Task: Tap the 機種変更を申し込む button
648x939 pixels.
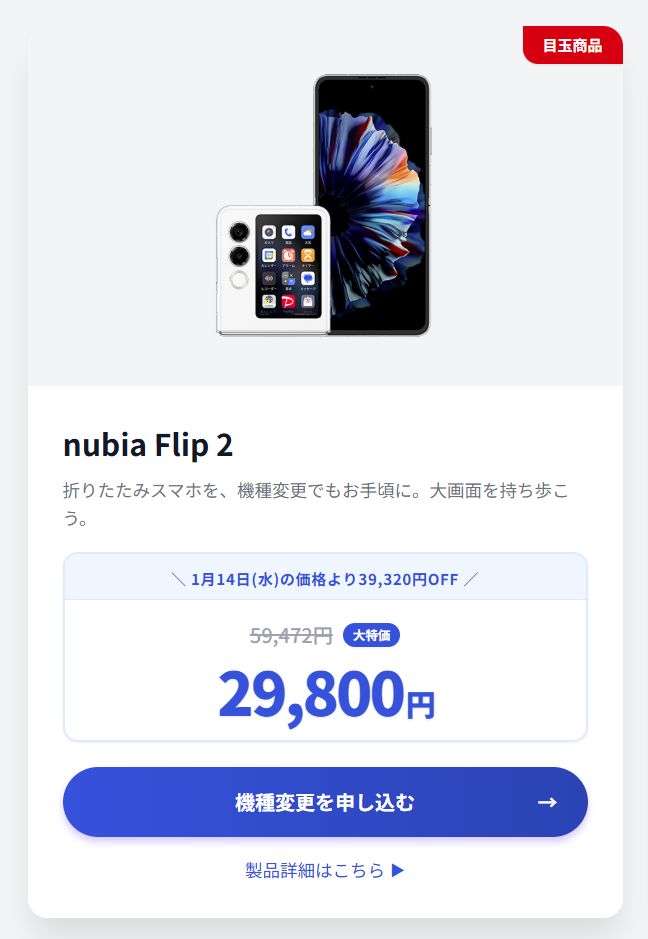Action: click(x=325, y=802)
